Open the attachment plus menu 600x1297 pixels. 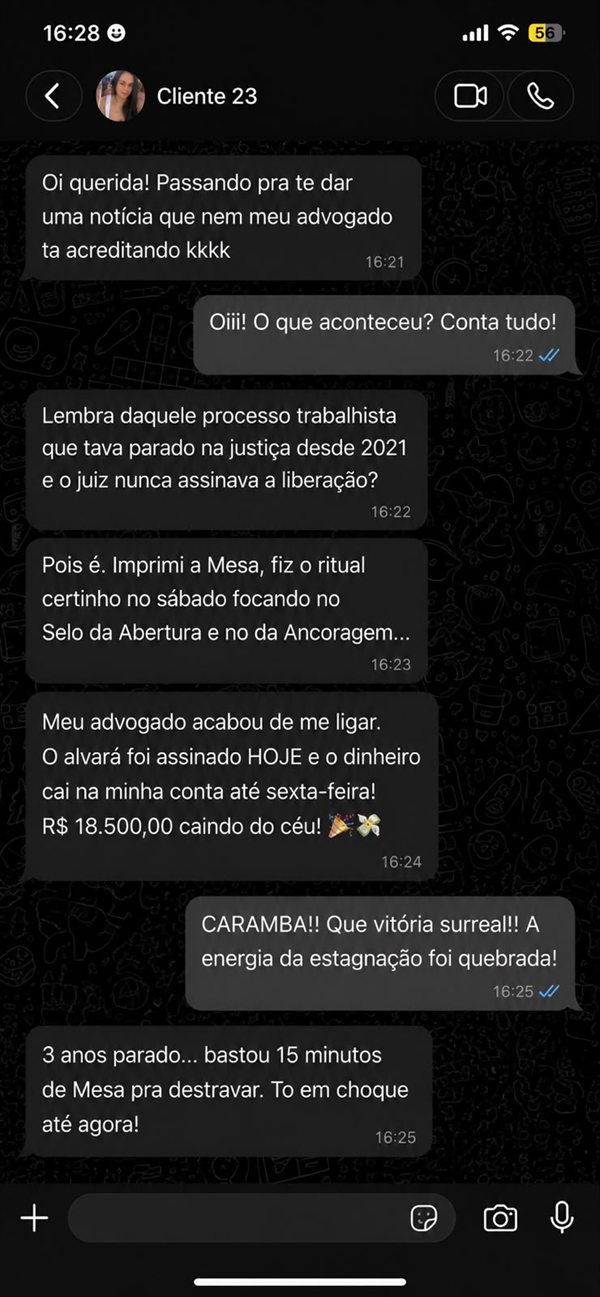tap(34, 1217)
